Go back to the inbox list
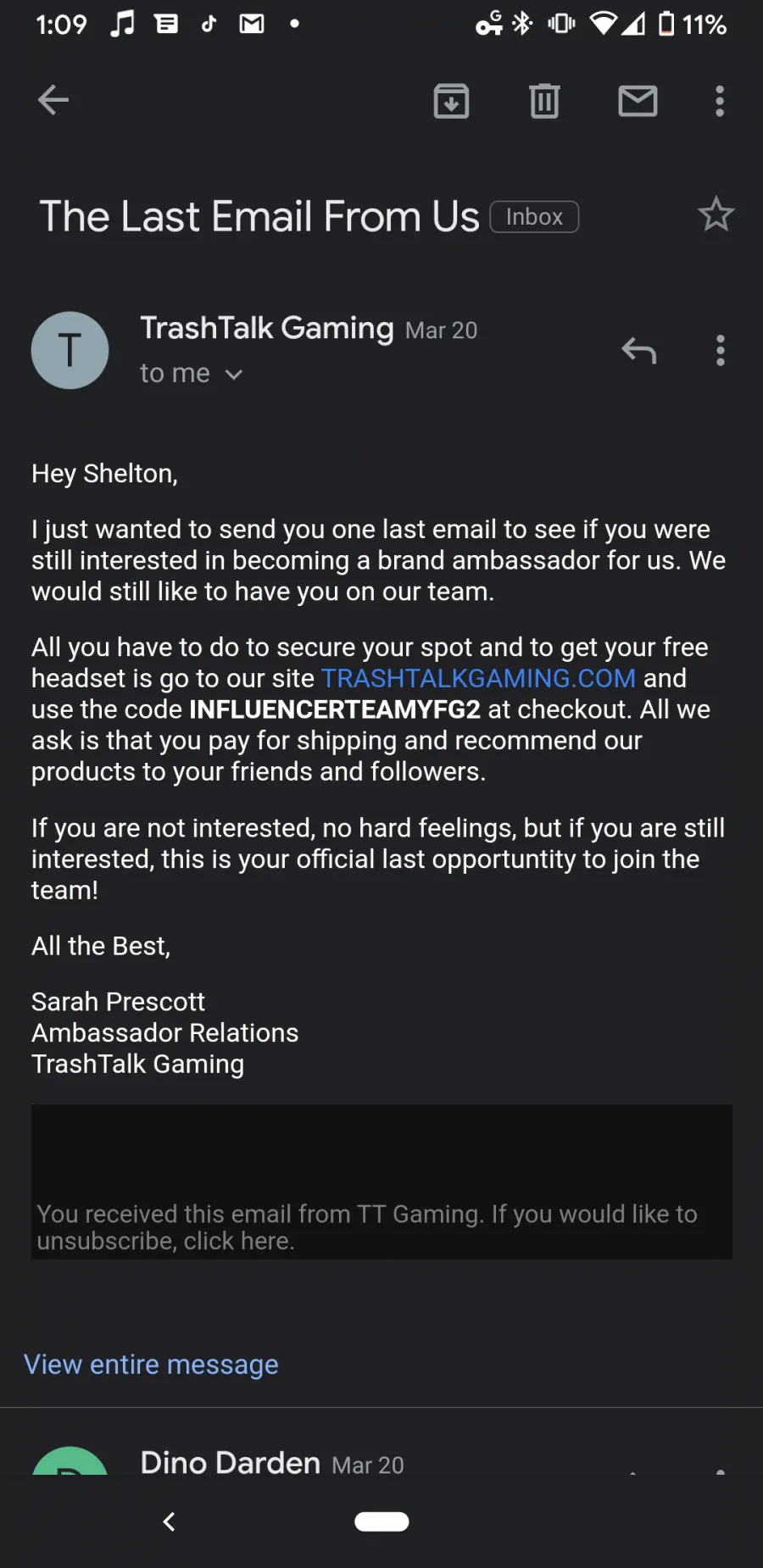Image resolution: width=763 pixels, height=1568 pixels. coord(53,100)
